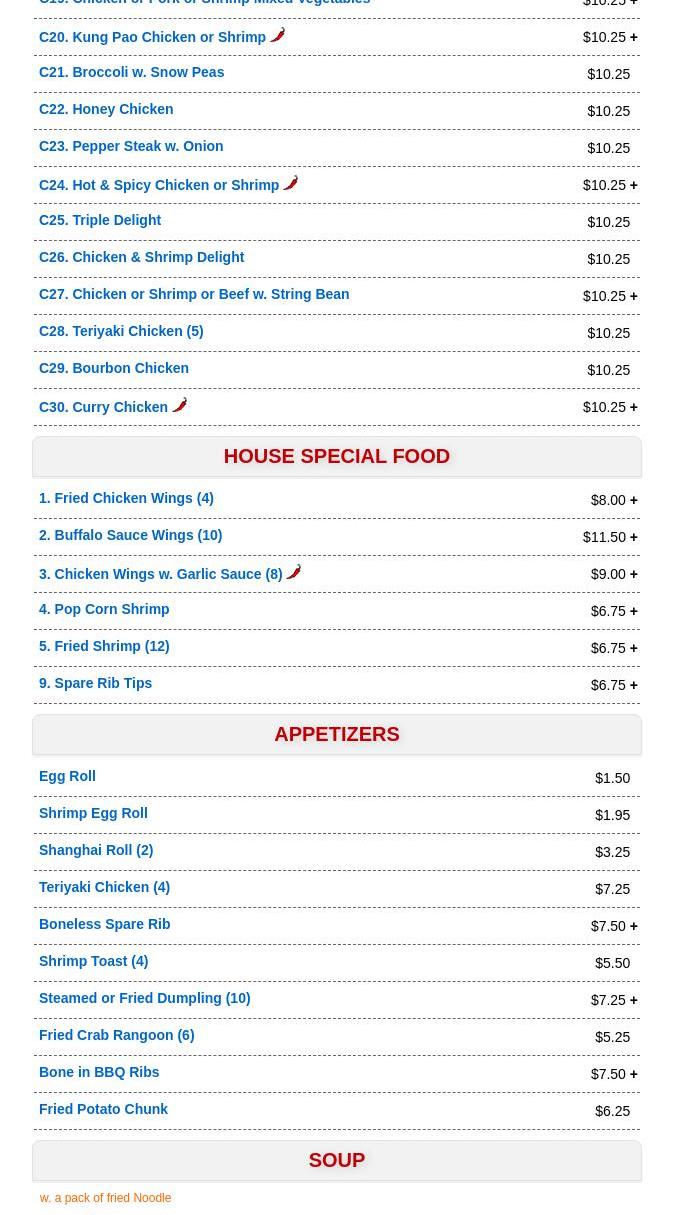Select Shrimp Toast (4)
Image resolution: width=675 pixels, height=1215 pixels.
[93, 962]
